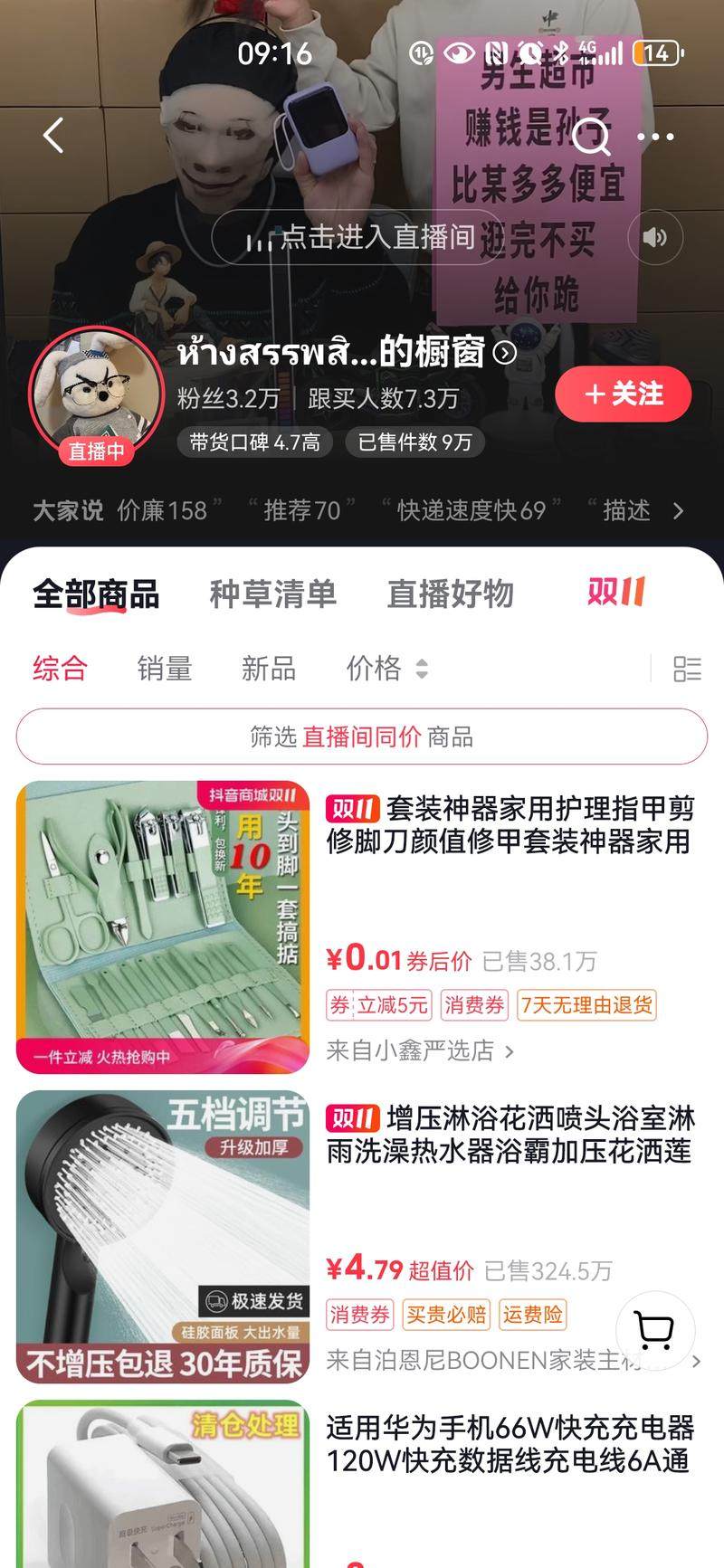Switch to the 种草清单 tab
724x1568 pixels.
[x=272, y=594]
